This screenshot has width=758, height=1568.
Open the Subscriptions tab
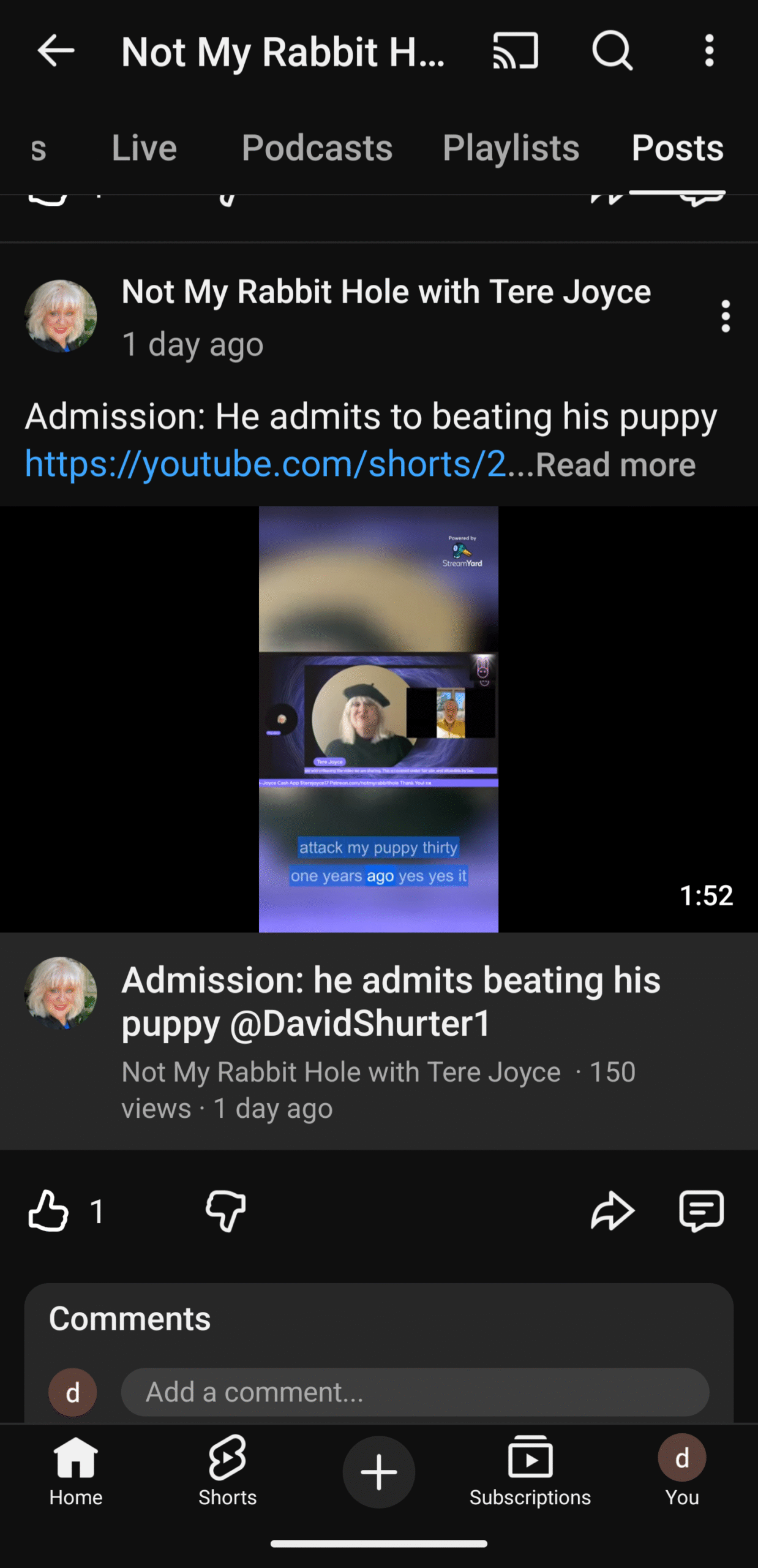click(x=530, y=1471)
